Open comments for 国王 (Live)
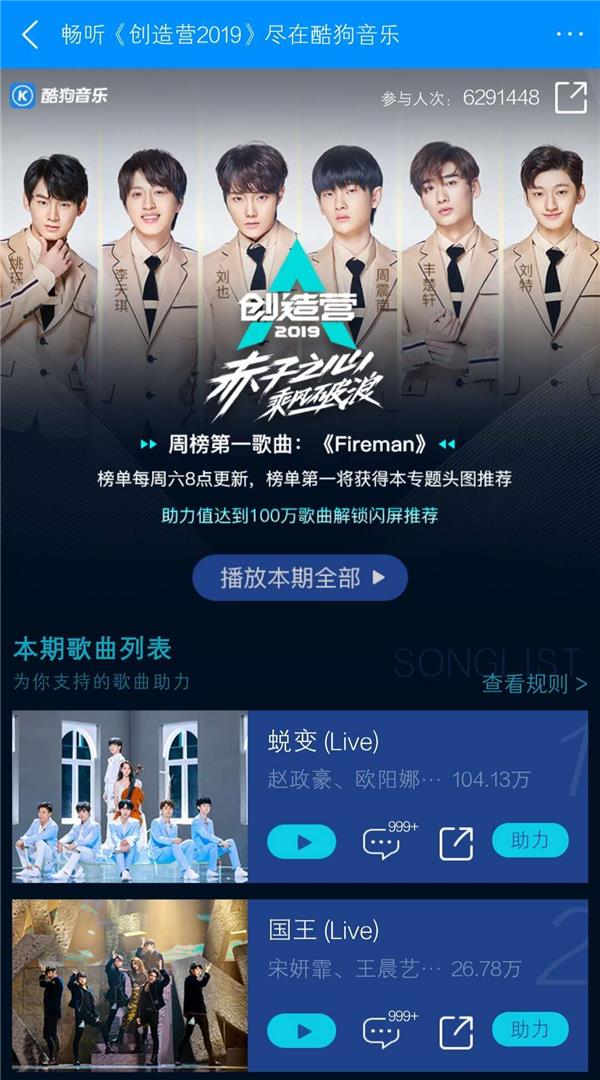600x1080 pixels. coord(382,1031)
